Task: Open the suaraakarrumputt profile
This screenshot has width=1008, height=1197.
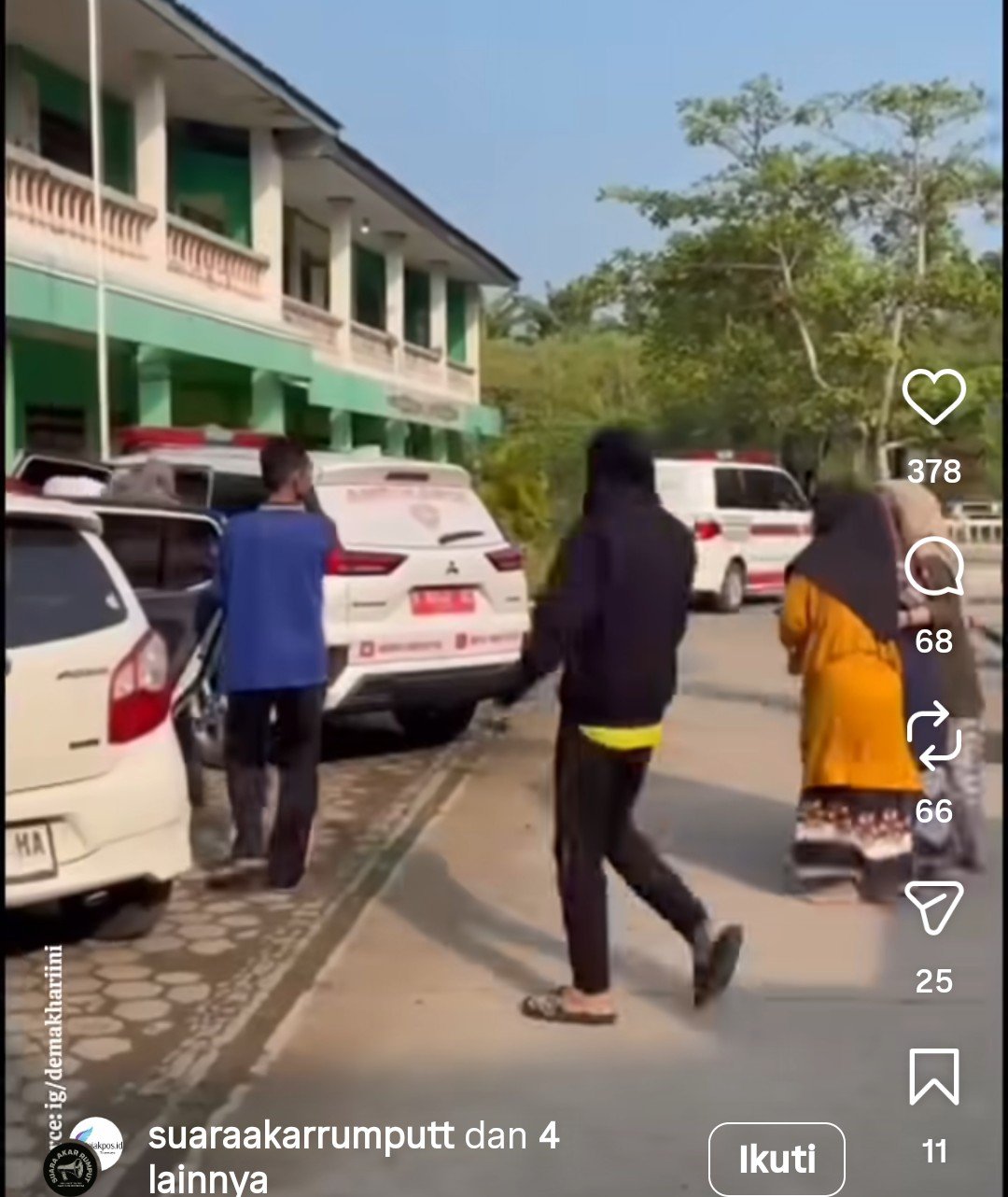Action: tap(301, 1136)
